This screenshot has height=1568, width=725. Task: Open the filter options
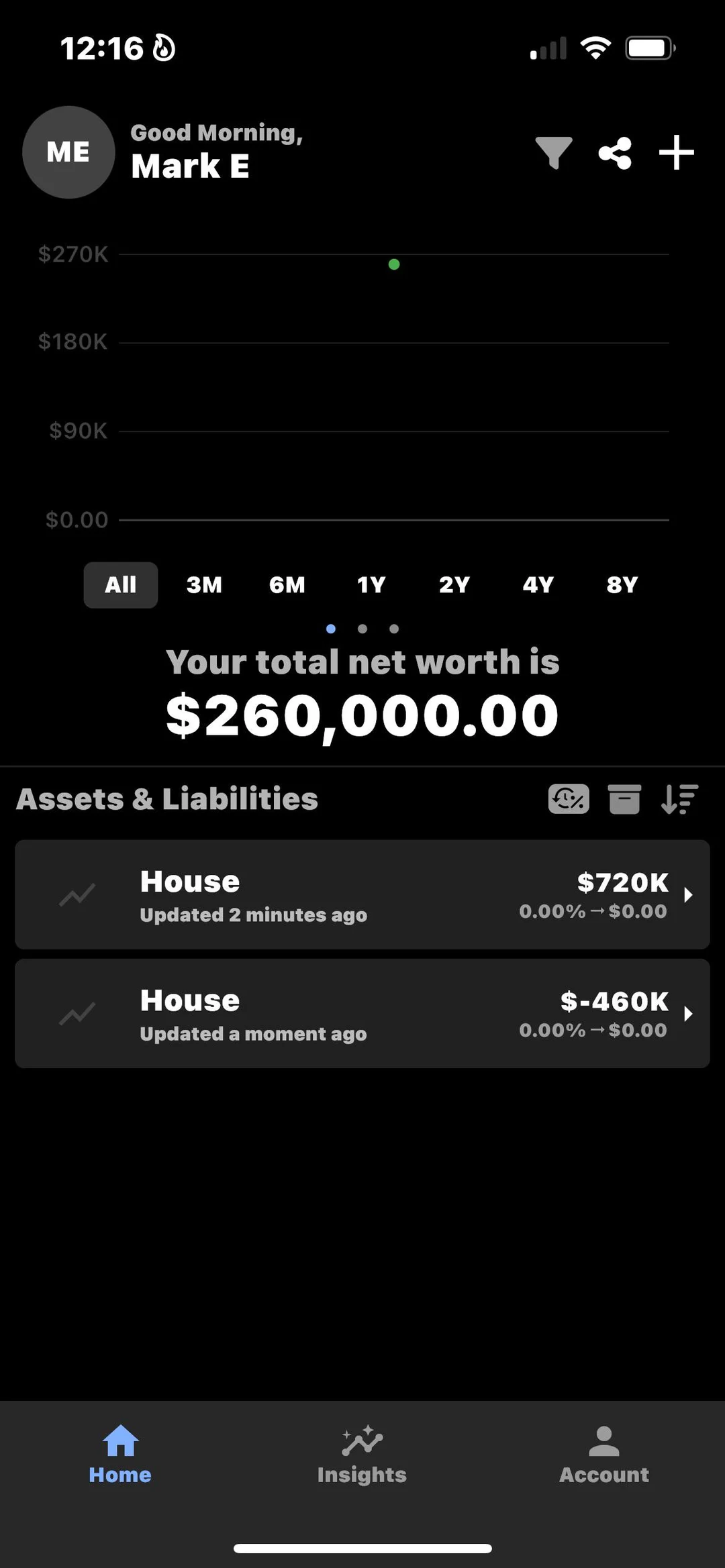point(552,153)
